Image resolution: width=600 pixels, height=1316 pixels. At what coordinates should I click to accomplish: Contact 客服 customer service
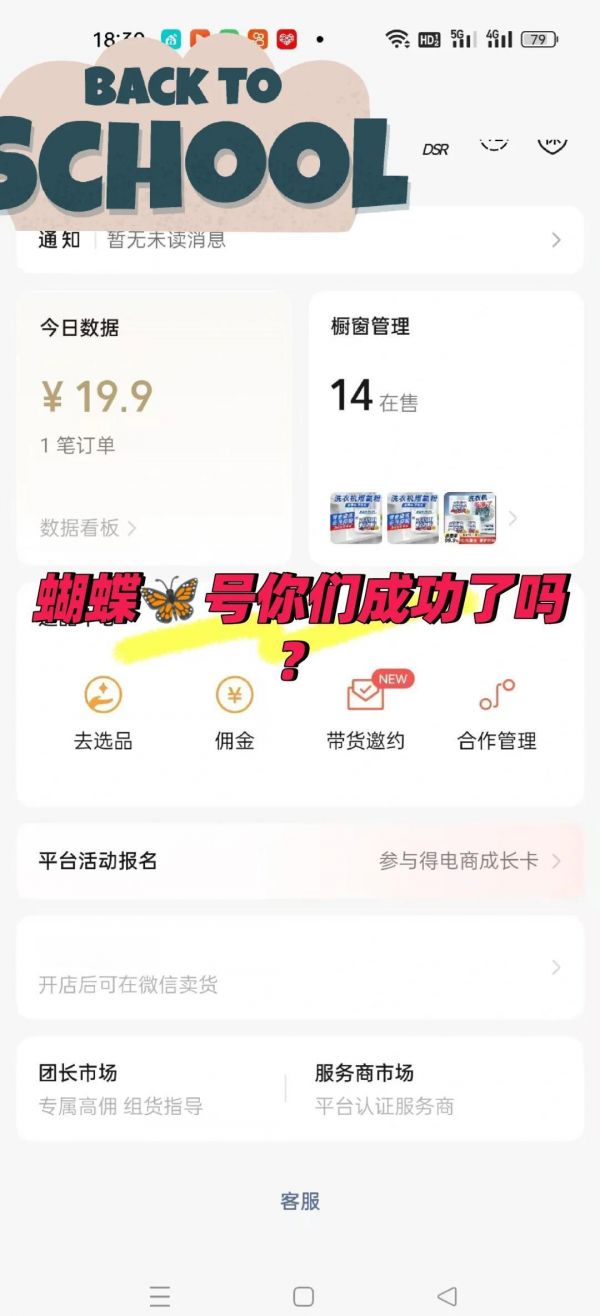click(x=300, y=1201)
